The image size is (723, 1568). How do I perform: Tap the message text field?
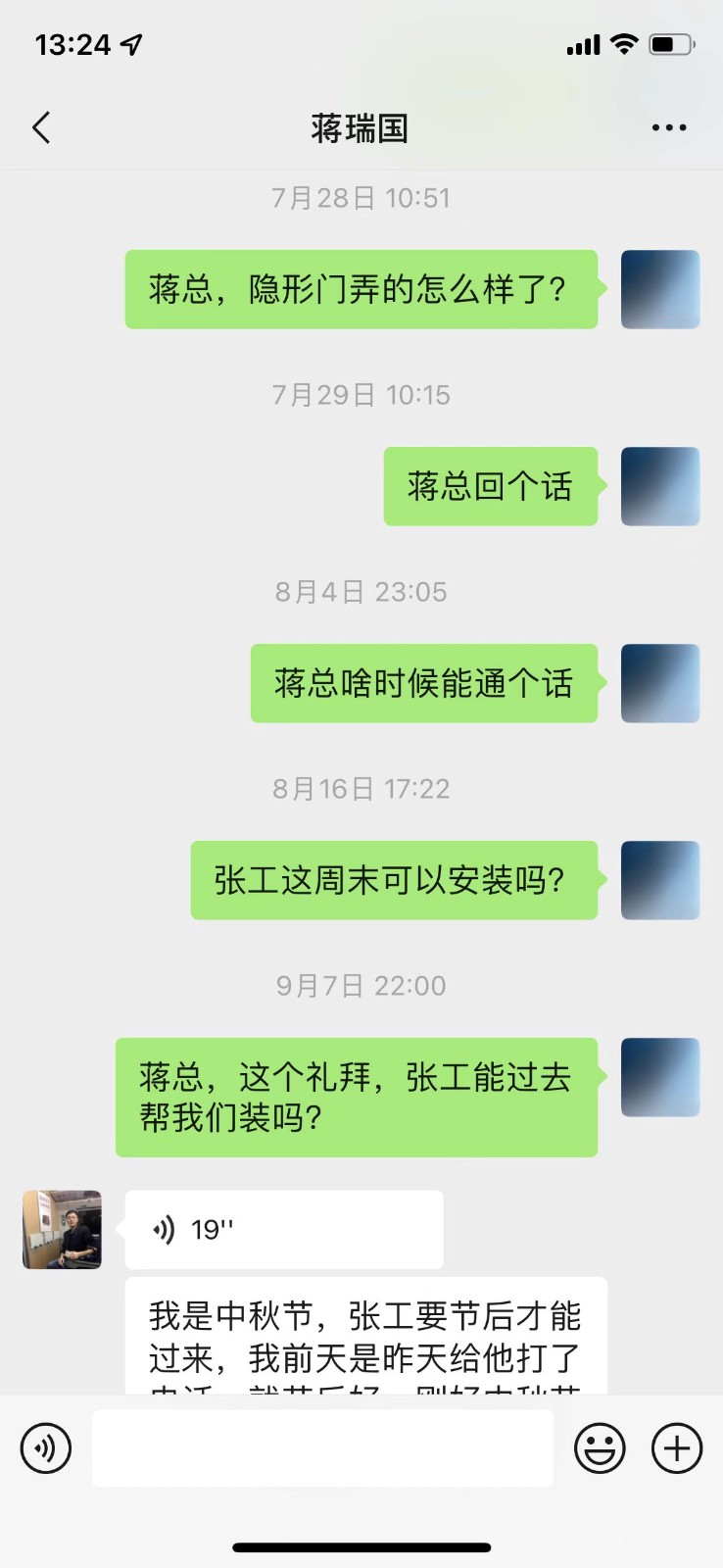click(322, 1448)
